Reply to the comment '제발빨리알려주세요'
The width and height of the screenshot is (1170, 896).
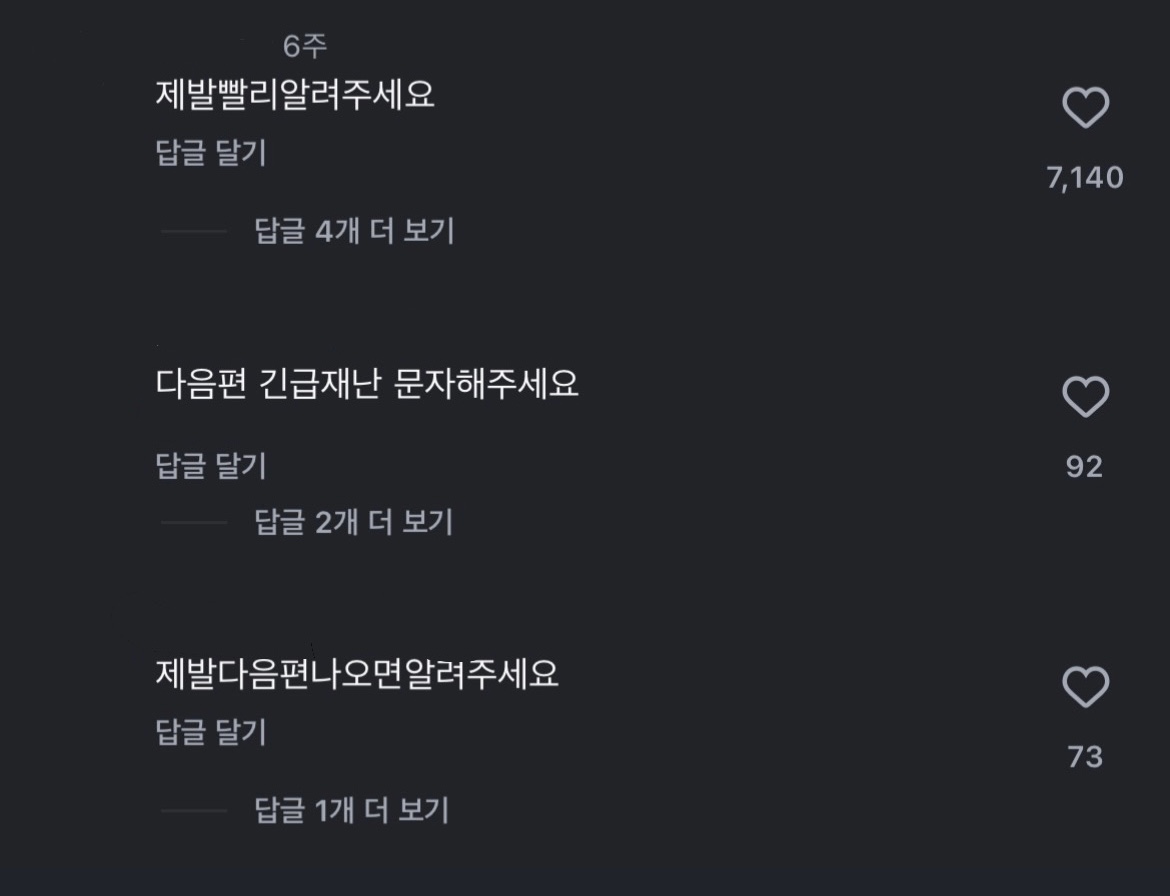(x=211, y=153)
